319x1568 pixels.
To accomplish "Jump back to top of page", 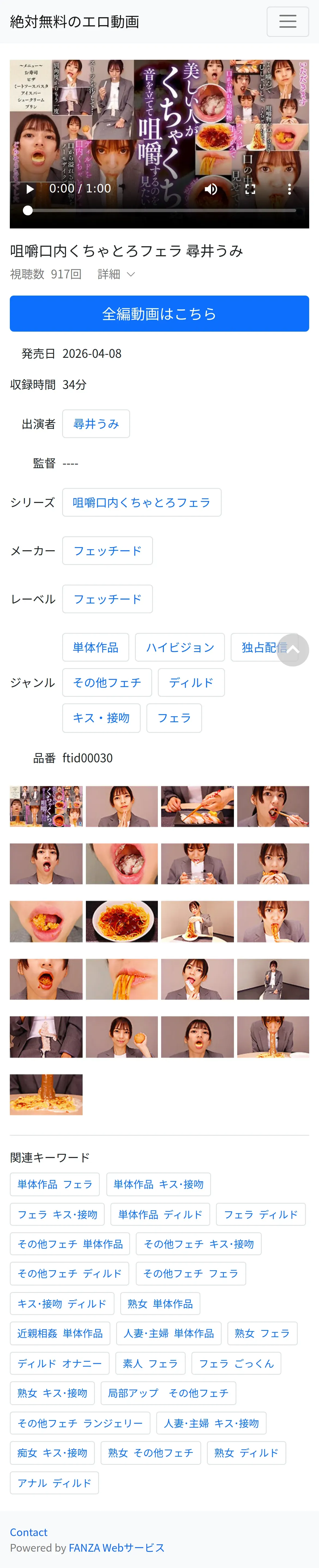I will (293, 650).
